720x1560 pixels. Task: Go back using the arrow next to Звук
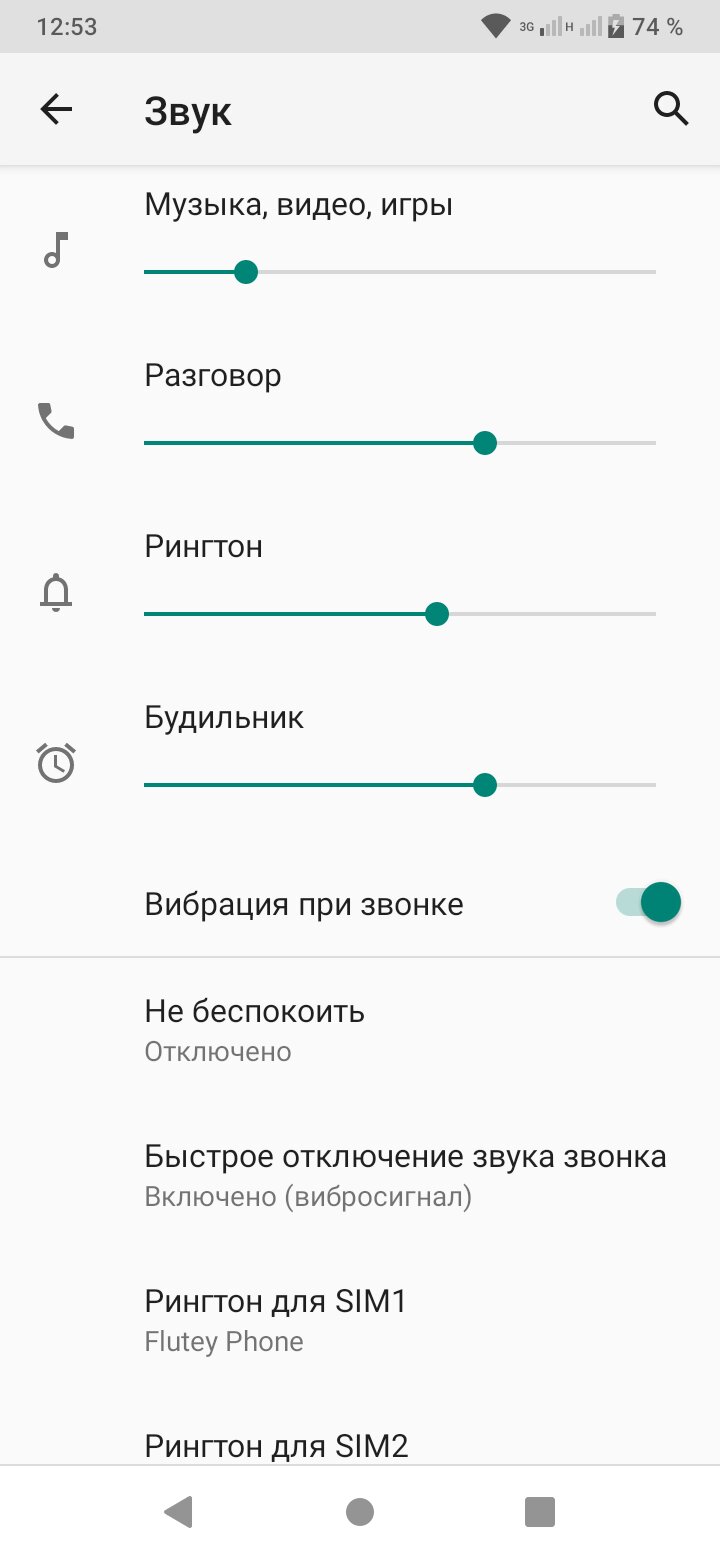[57, 109]
